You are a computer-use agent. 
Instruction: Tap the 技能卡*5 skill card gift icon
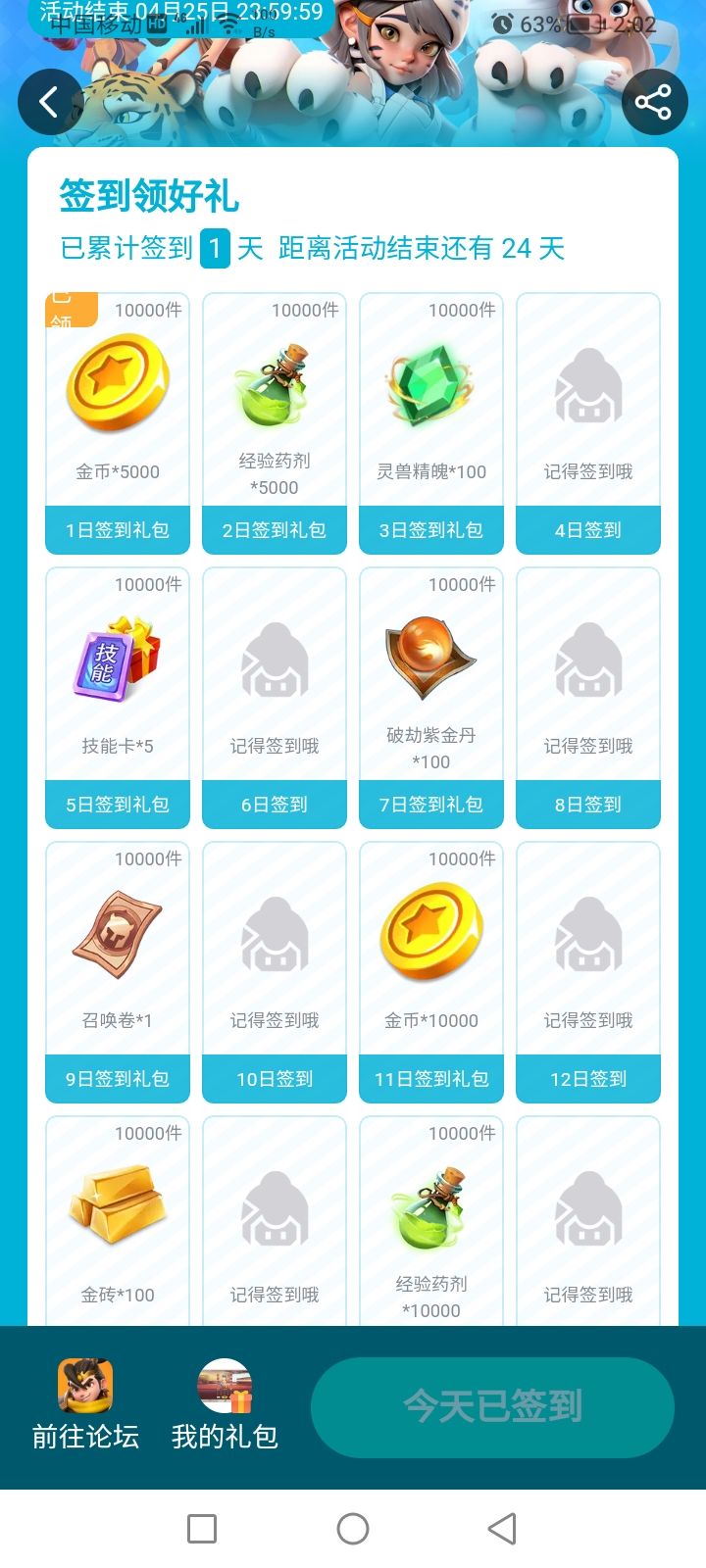(117, 657)
